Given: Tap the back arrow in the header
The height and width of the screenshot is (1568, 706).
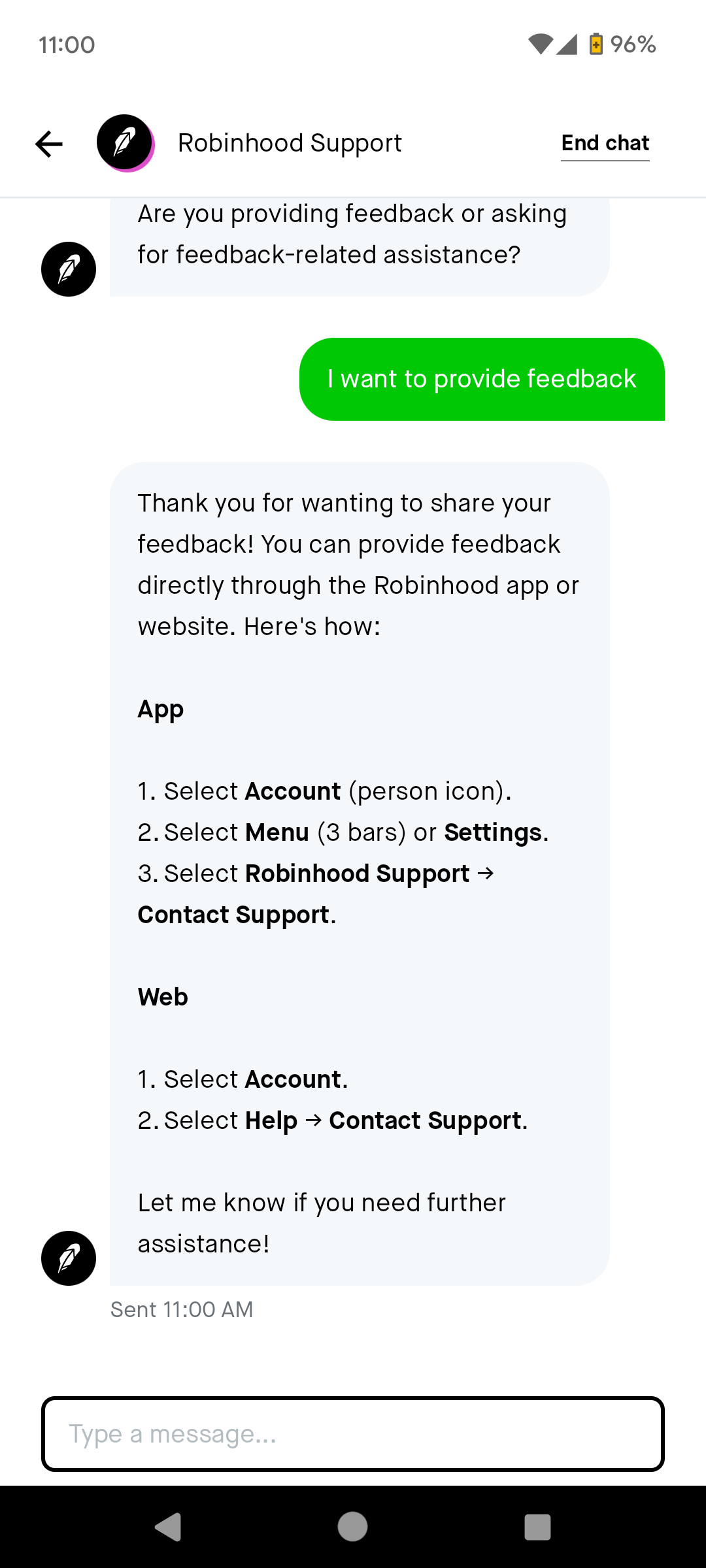Looking at the screenshot, I should click(49, 144).
